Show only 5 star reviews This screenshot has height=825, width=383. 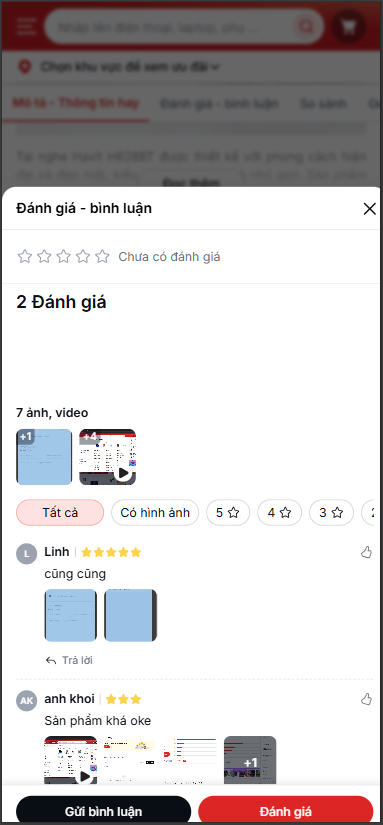228,512
